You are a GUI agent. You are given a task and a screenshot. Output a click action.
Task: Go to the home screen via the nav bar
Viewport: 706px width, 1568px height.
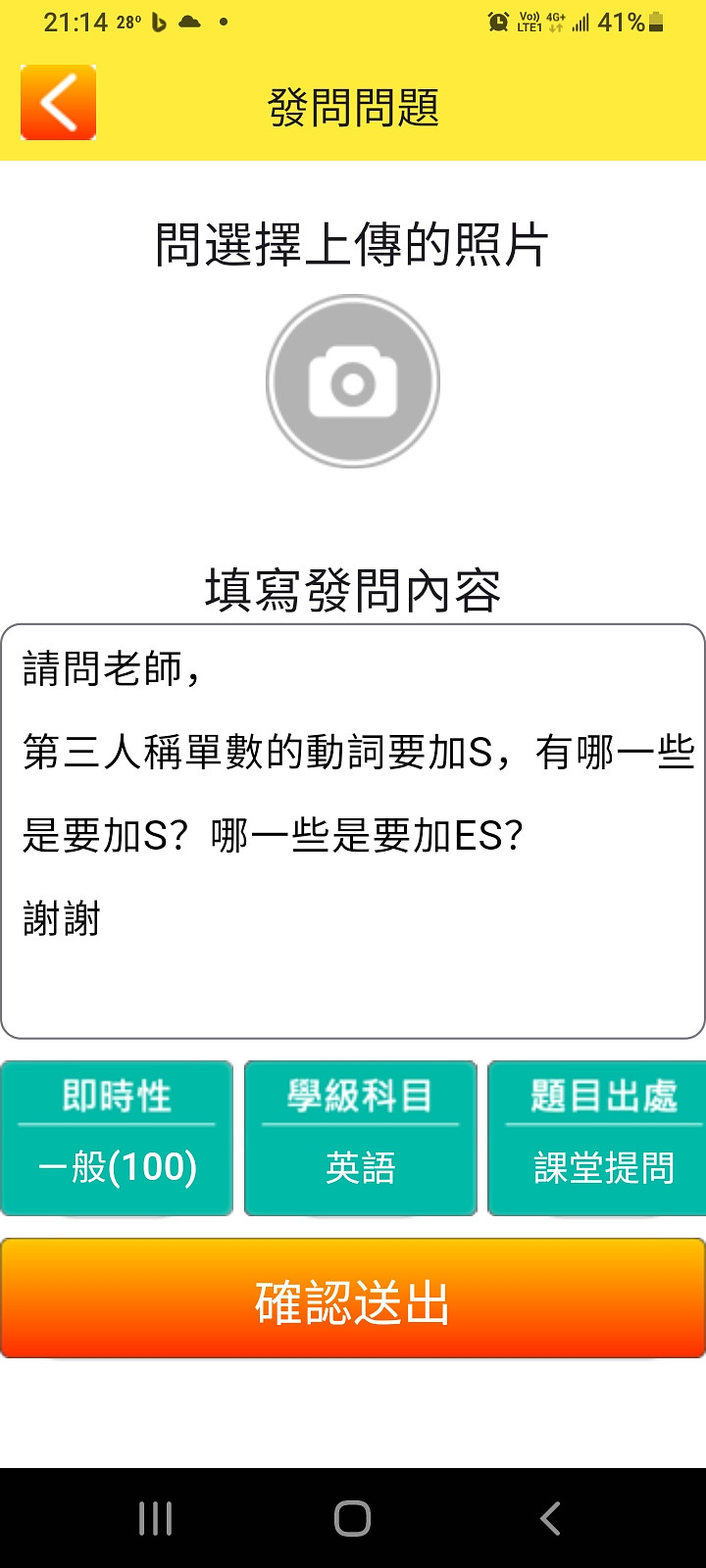(x=352, y=1518)
